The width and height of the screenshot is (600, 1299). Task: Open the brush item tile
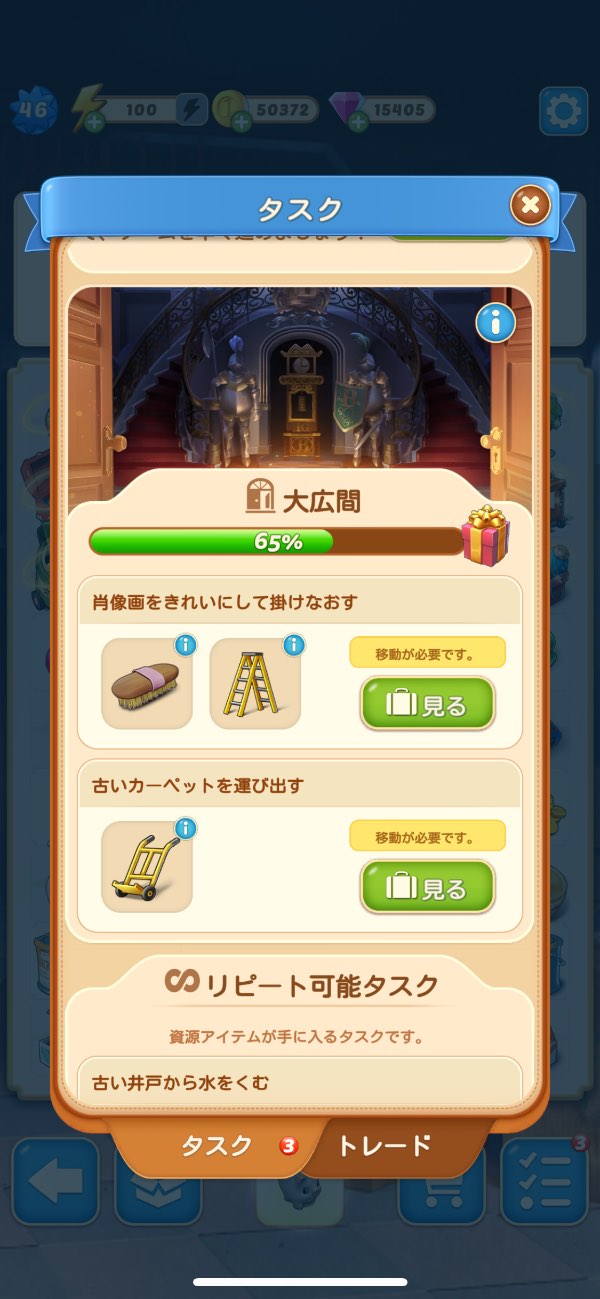pos(146,684)
